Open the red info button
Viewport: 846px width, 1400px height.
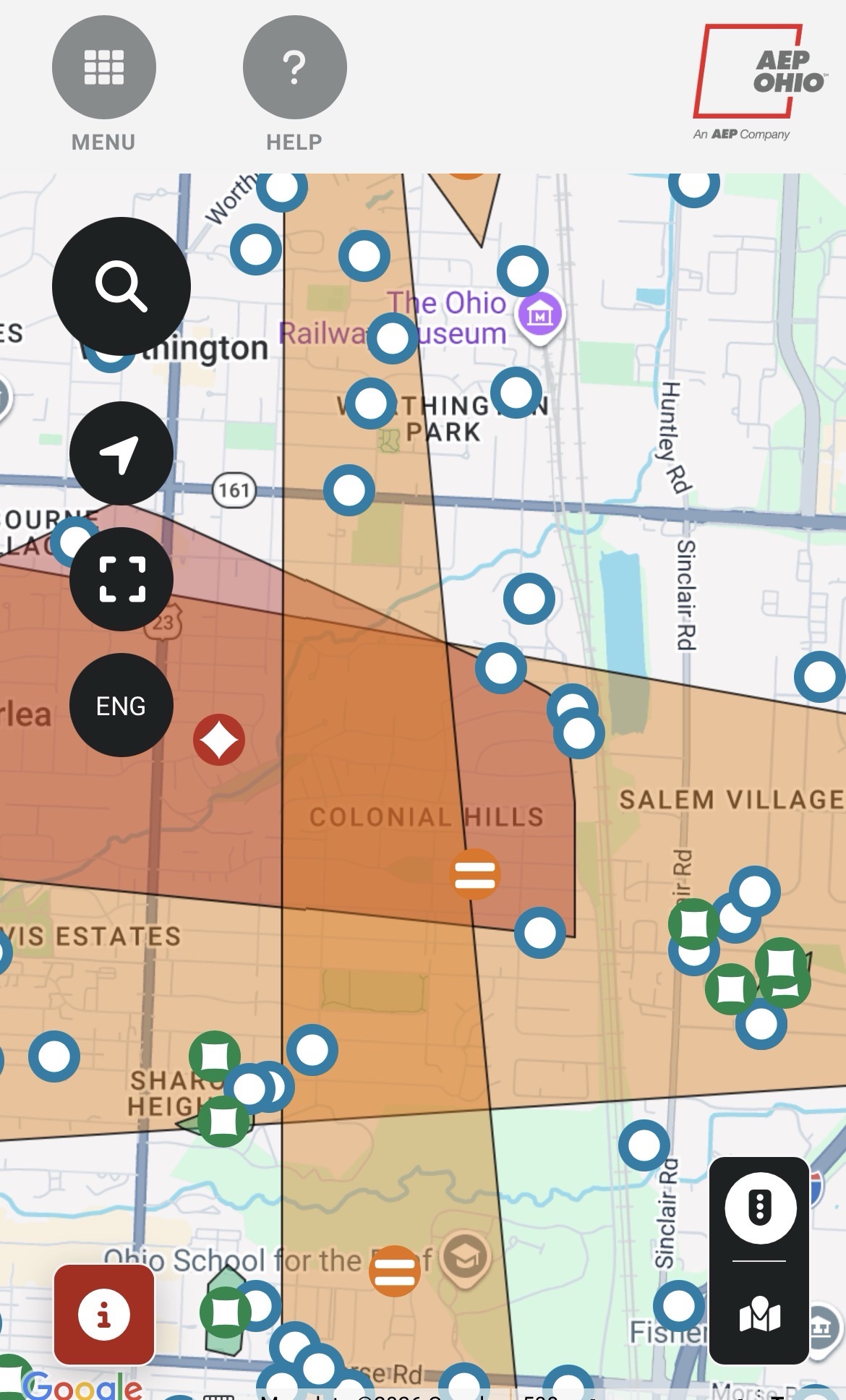[104, 1314]
